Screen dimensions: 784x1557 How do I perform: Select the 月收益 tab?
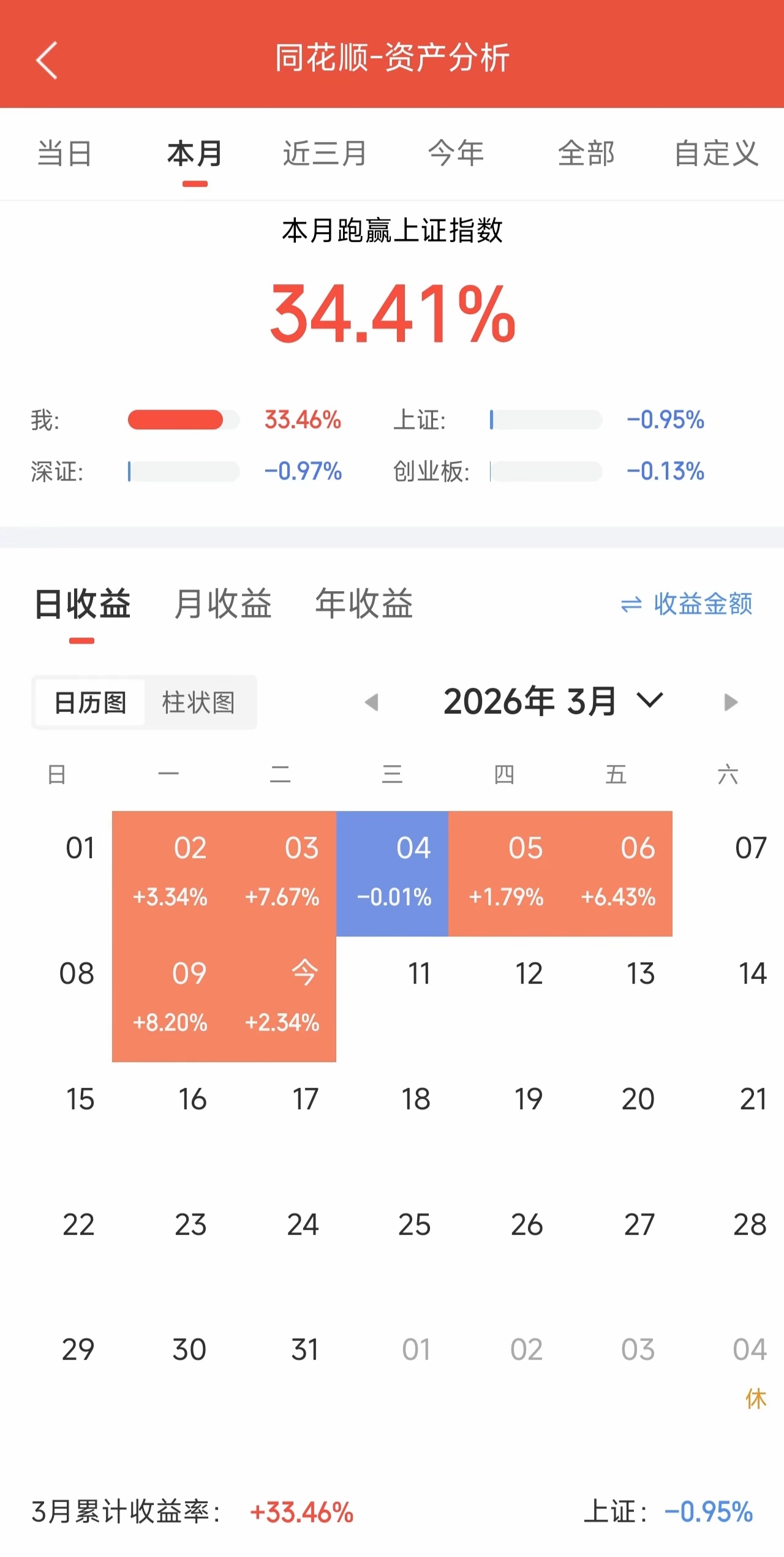[x=223, y=603]
